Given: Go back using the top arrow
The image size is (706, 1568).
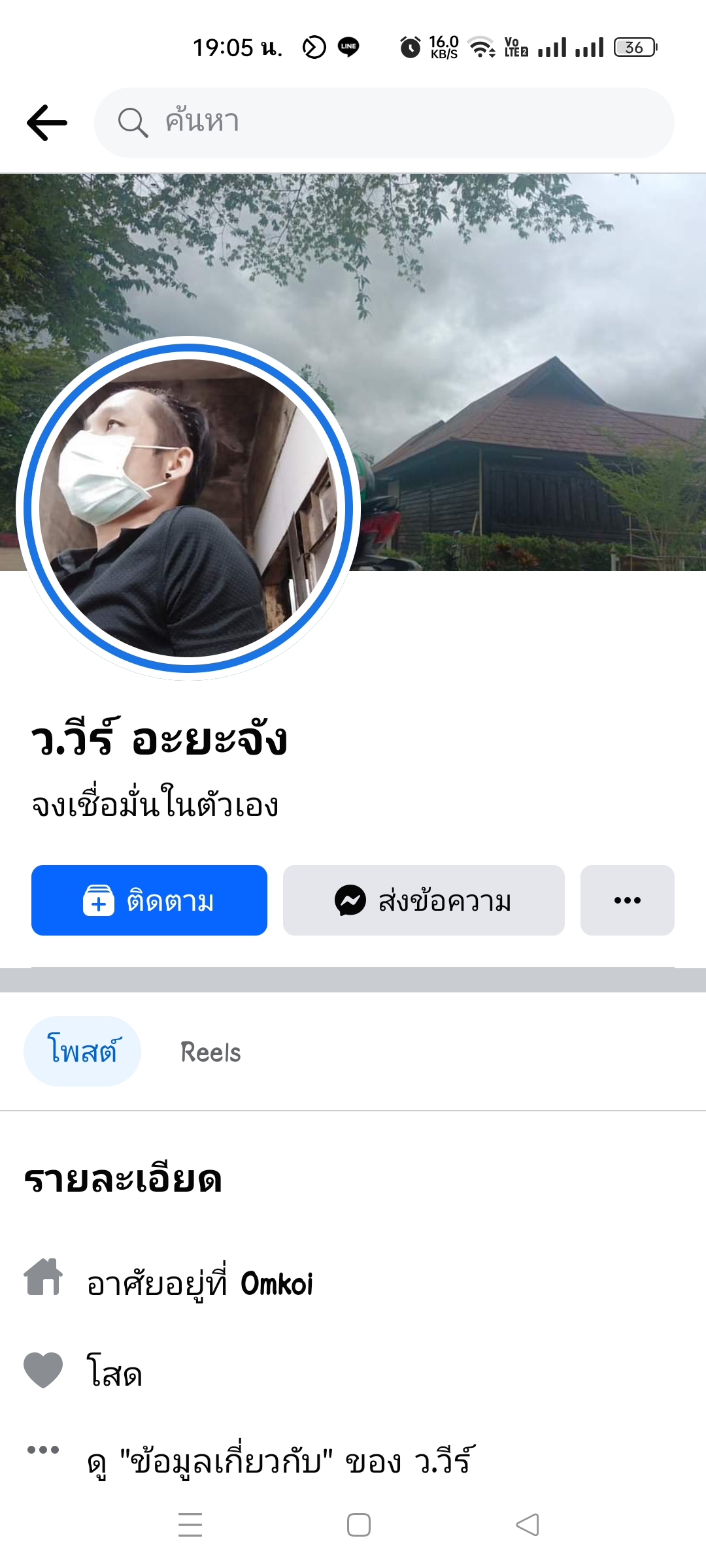Looking at the screenshot, I should tap(47, 123).
